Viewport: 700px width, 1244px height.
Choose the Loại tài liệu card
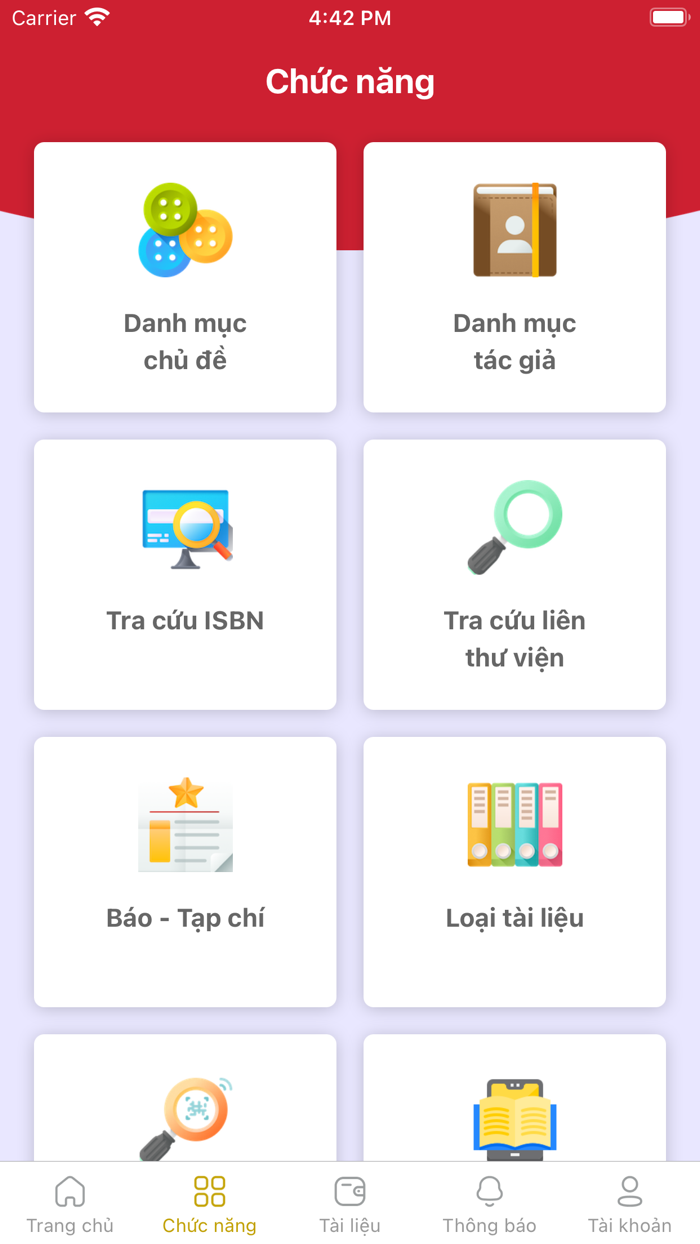(x=514, y=872)
